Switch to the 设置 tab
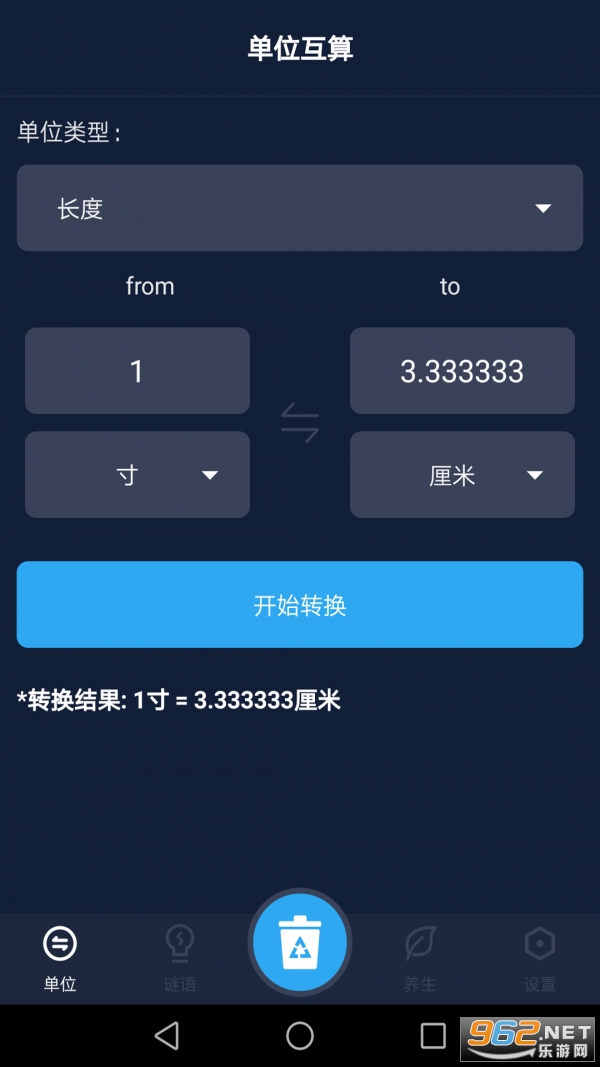 [539, 959]
